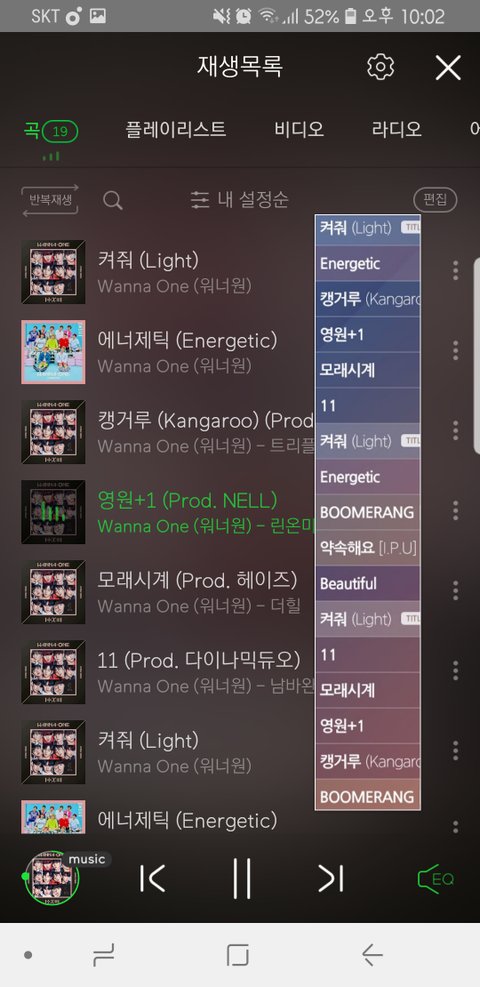The height and width of the screenshot is (987, 480).
Task: Switch to the 플레이리스트 tab
Action: coord(176,129)
